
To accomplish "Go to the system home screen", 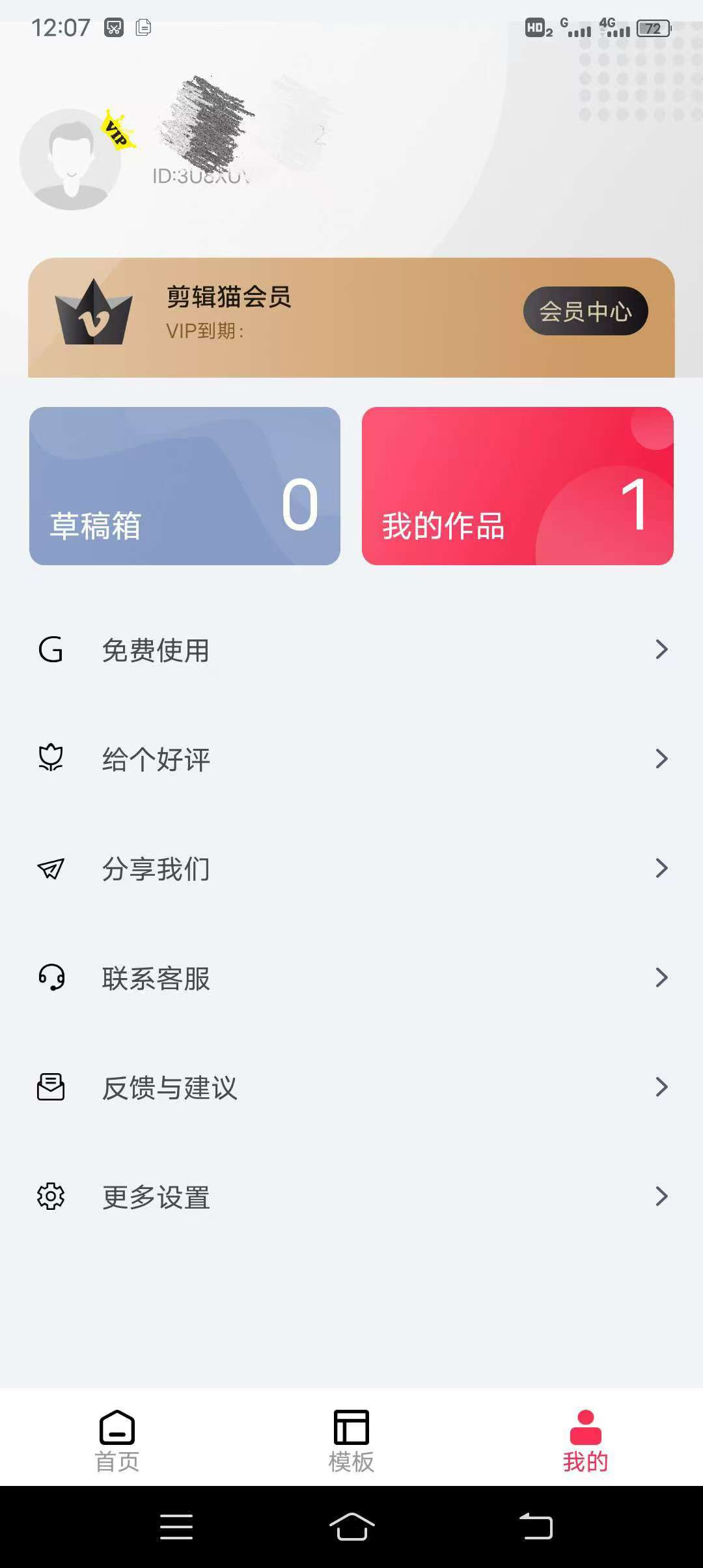I will (351, 1526).
